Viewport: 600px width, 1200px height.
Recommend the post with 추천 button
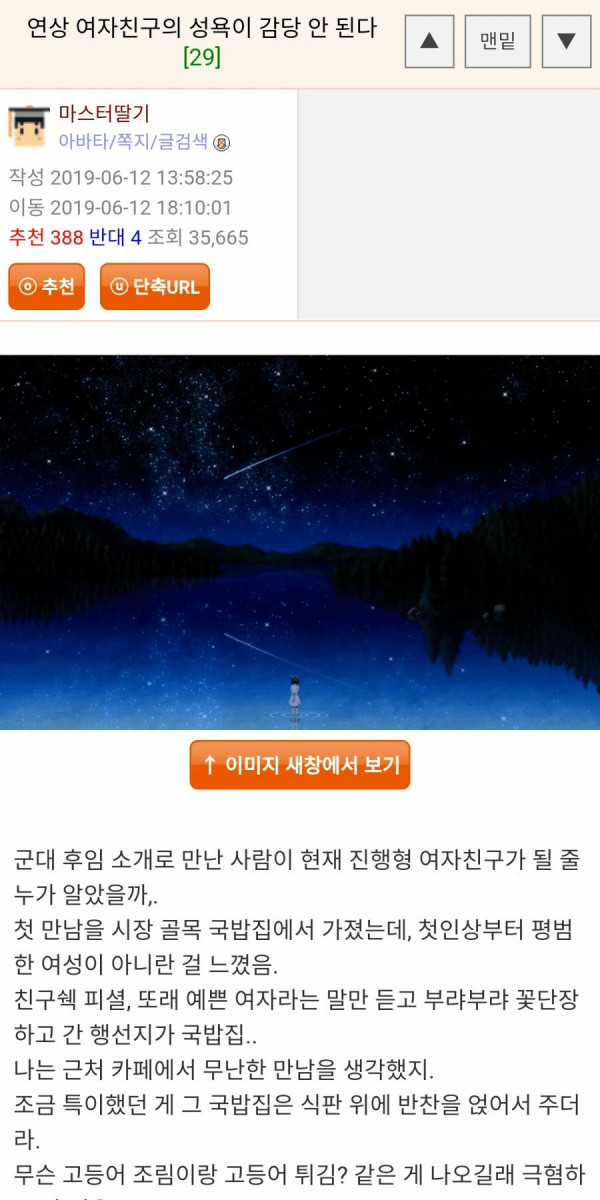[46, 287]
